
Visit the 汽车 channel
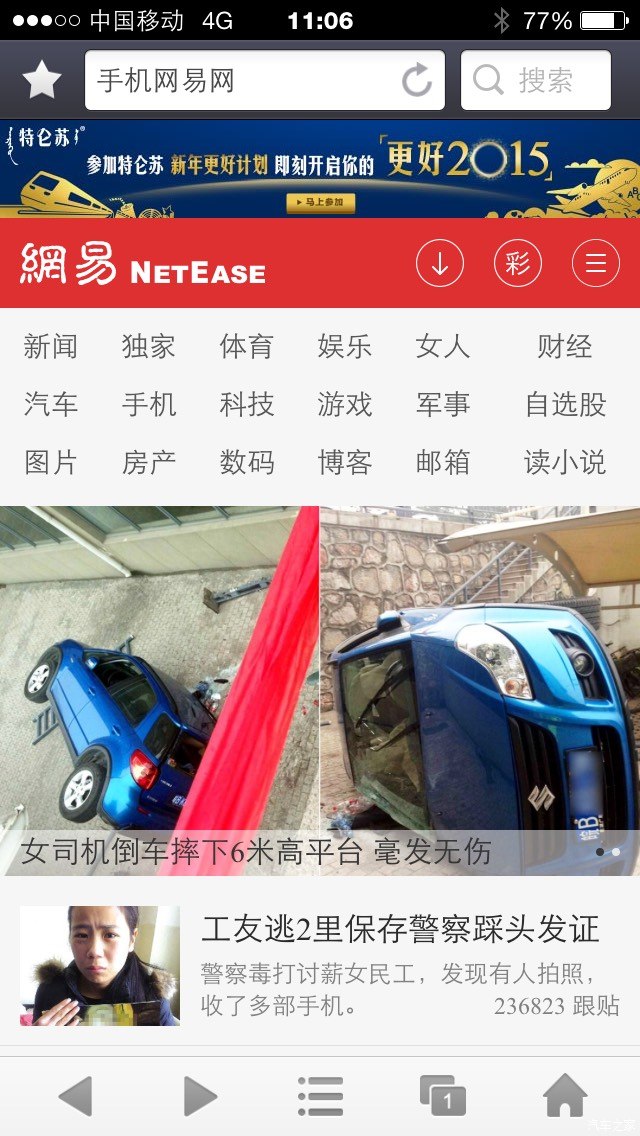51,405
